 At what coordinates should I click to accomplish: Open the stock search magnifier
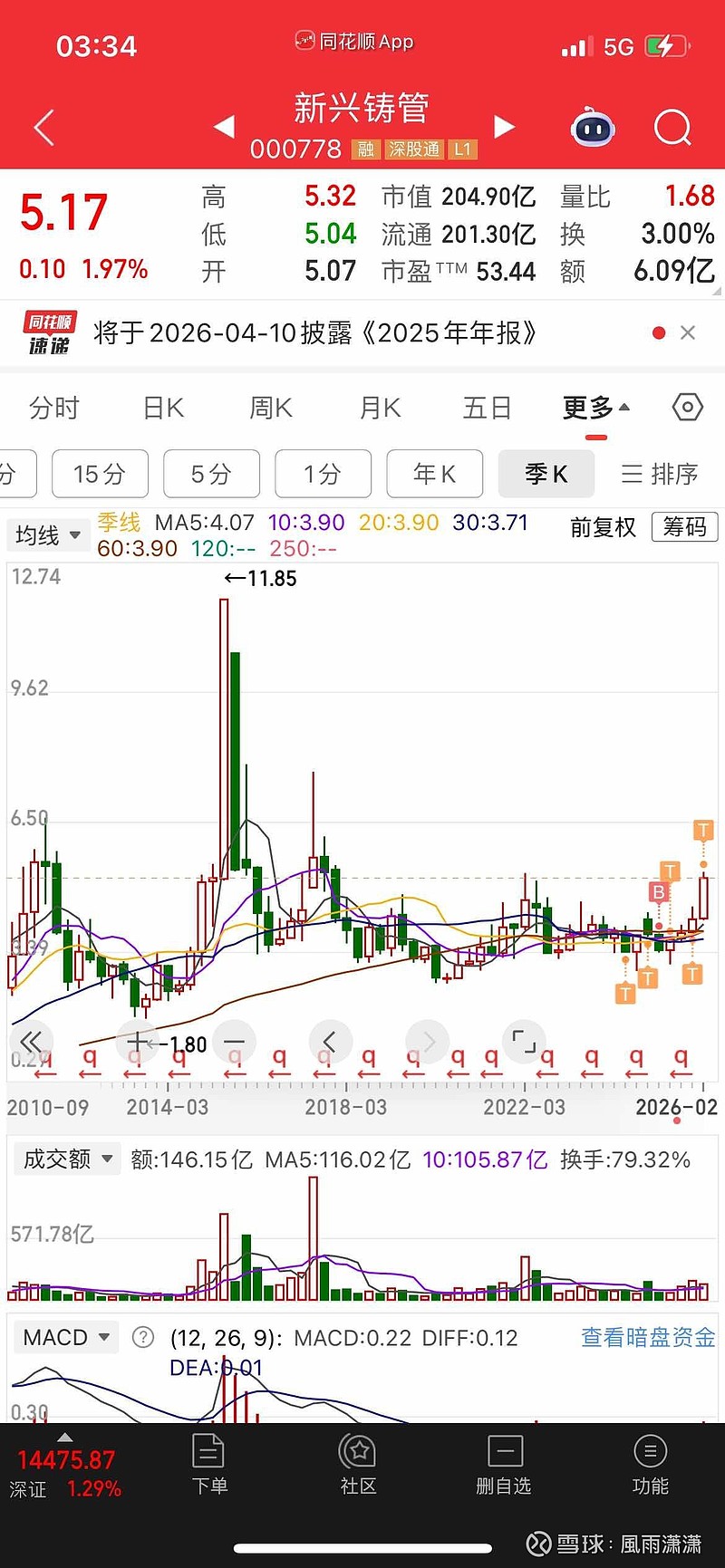[672, 128]
